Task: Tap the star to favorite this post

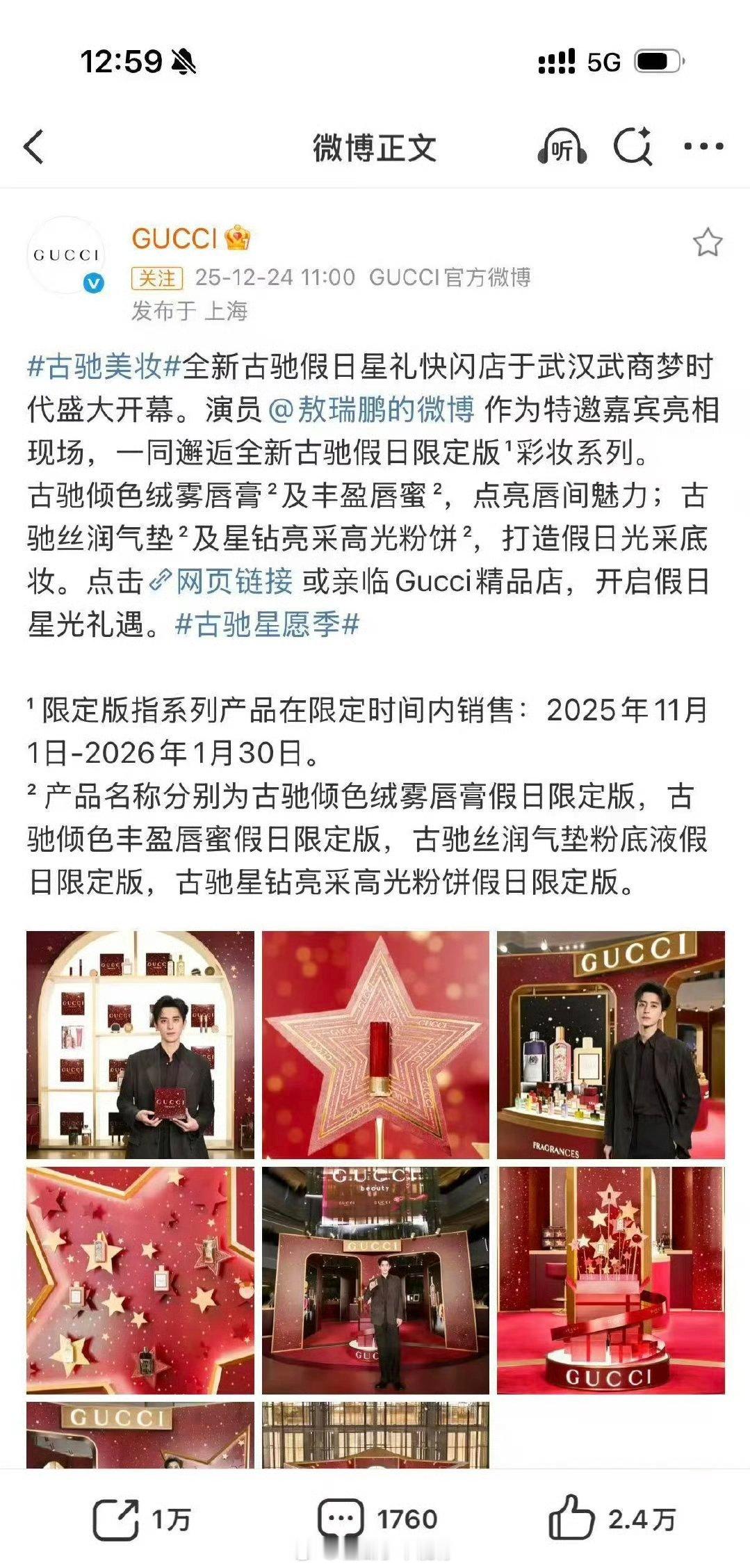Action: [x=709, y=240]
